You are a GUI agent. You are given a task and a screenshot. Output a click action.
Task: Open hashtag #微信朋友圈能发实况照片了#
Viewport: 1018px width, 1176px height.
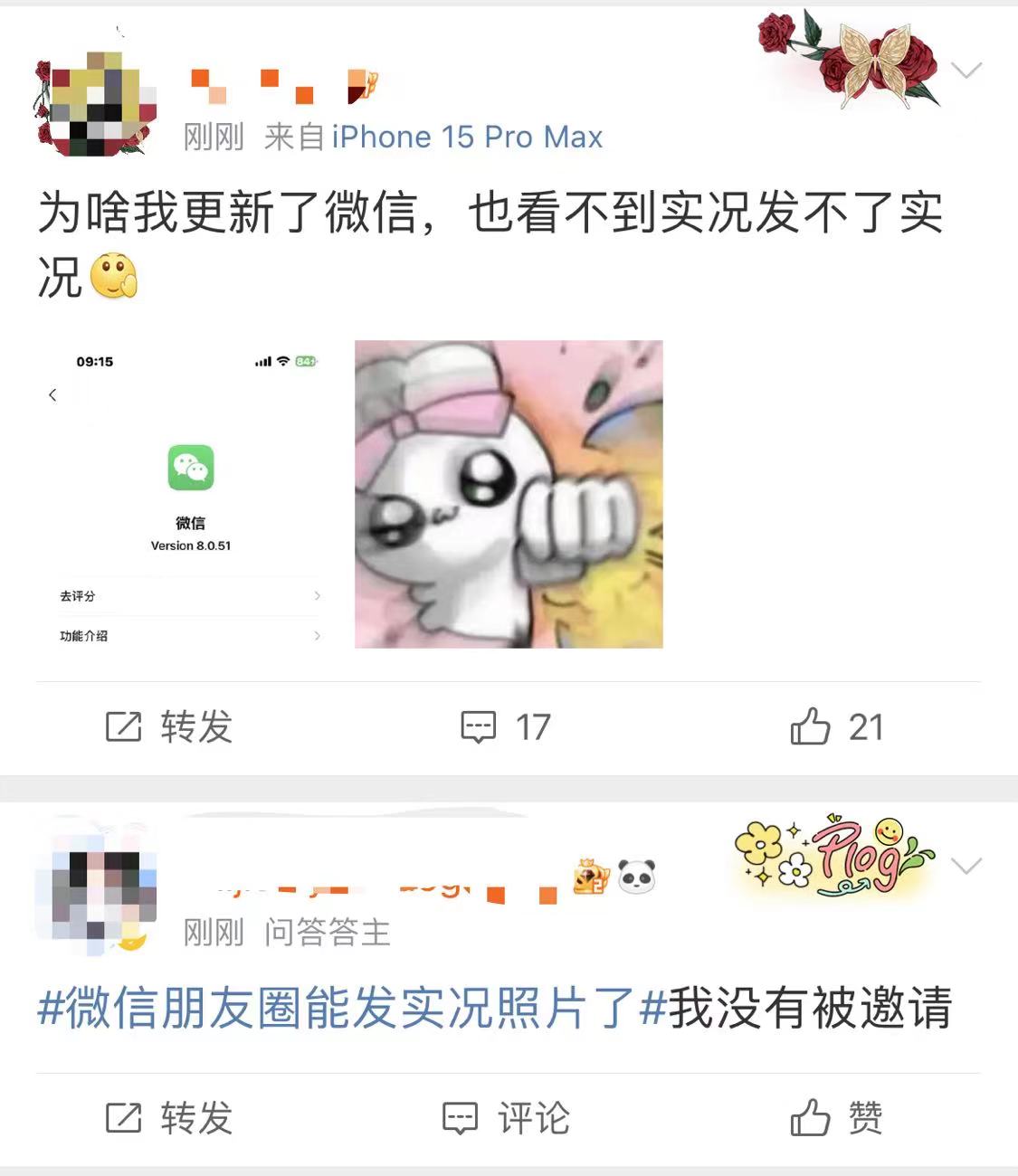(351, 1008)
